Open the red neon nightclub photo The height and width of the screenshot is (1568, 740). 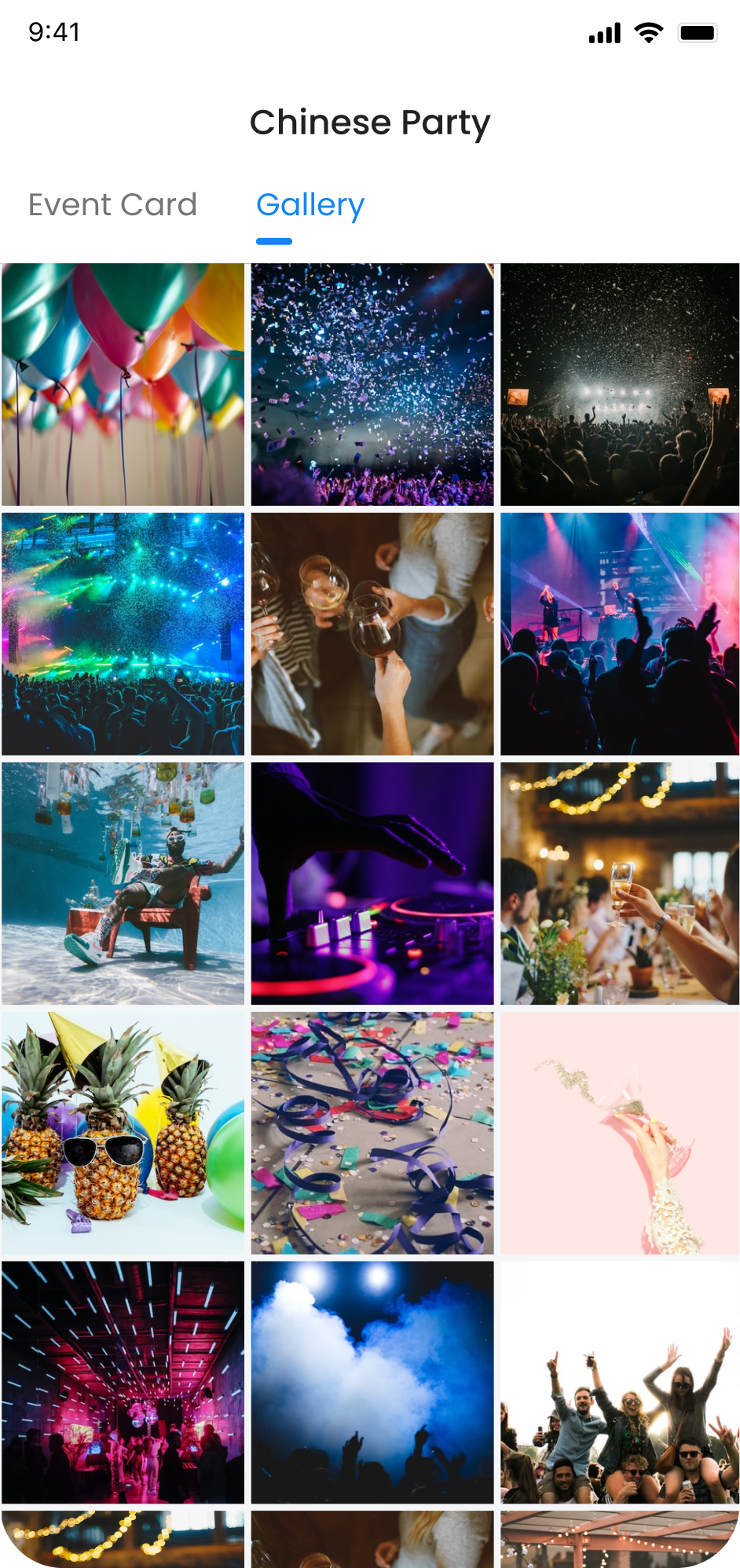point(123,1382)
